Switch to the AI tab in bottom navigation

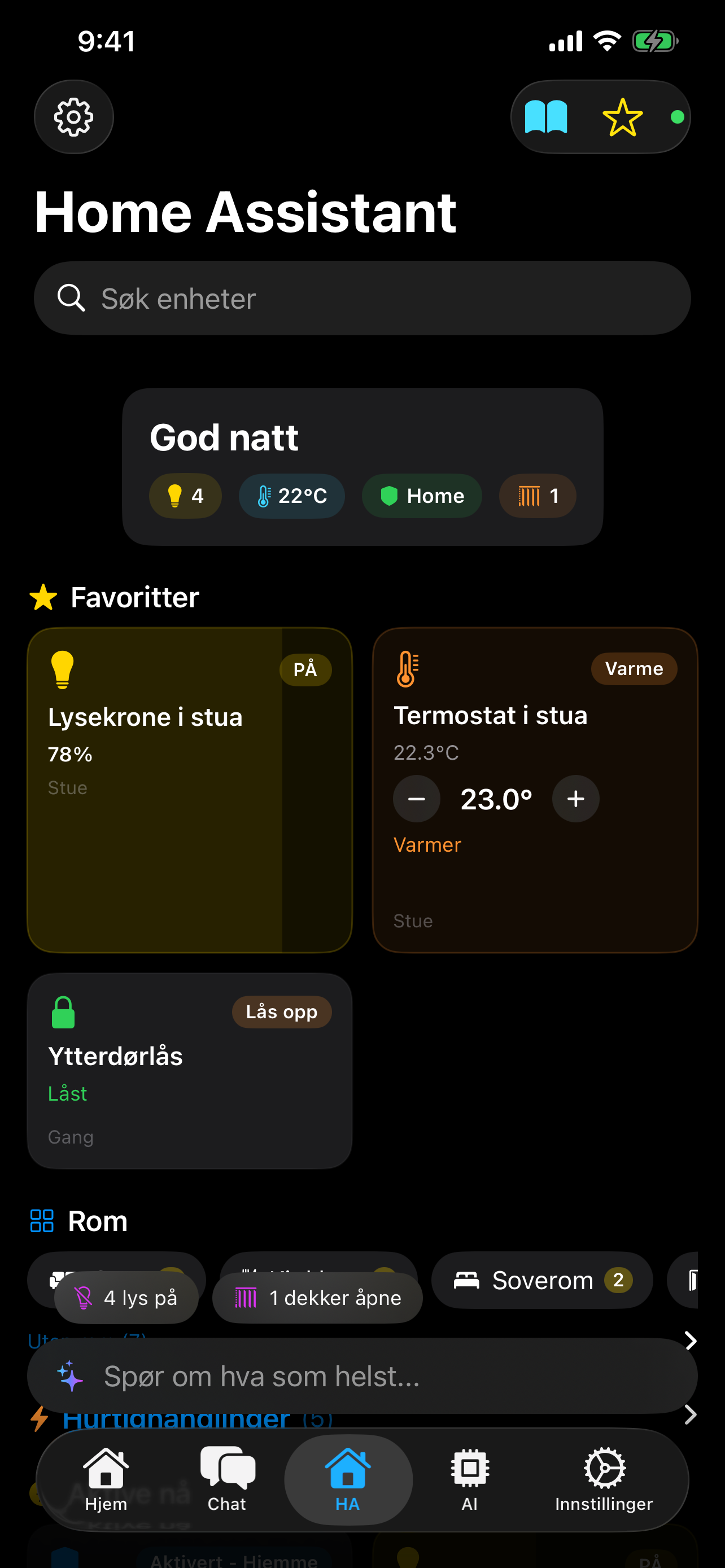468,1483
